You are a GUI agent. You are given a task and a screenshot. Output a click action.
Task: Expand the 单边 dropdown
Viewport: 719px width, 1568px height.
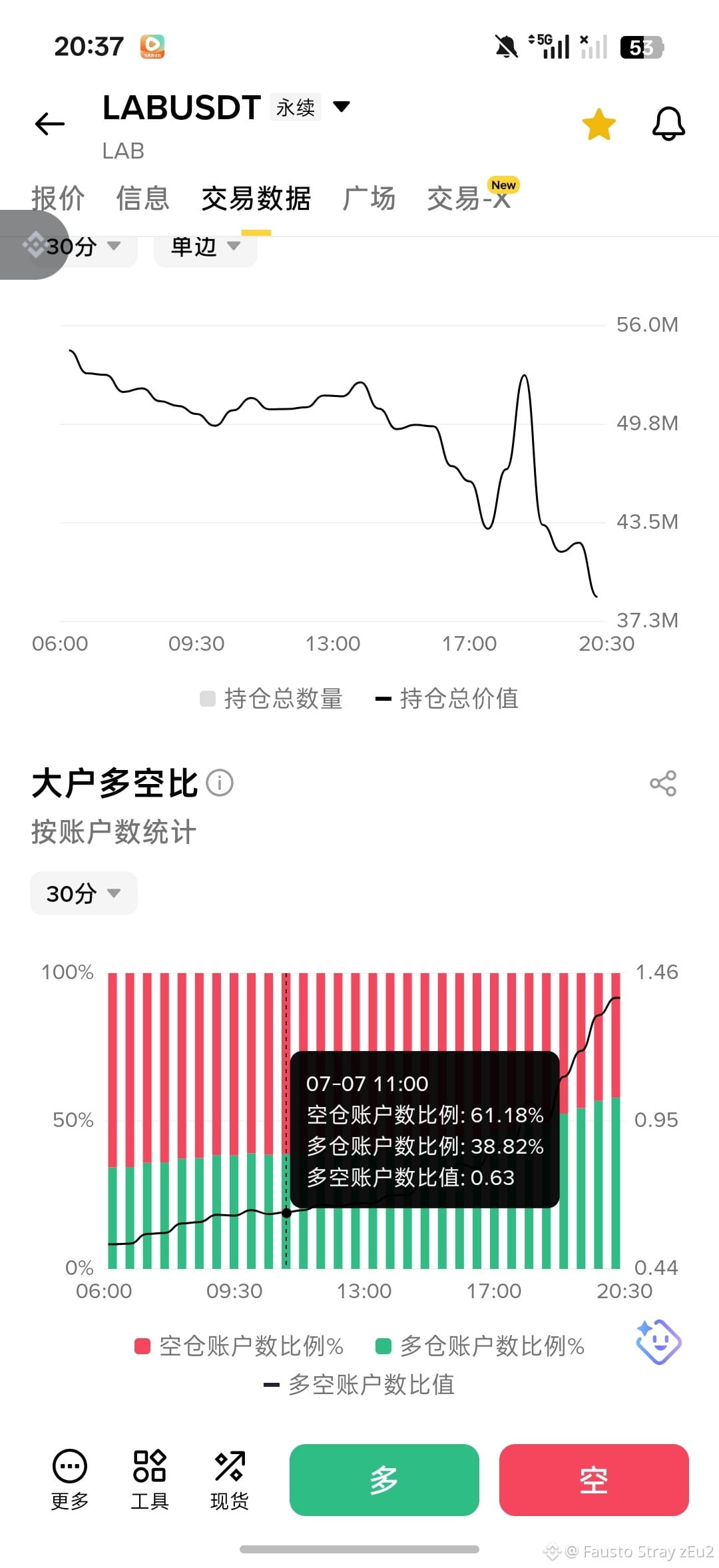pyautogui.click(x=206, y=246)
